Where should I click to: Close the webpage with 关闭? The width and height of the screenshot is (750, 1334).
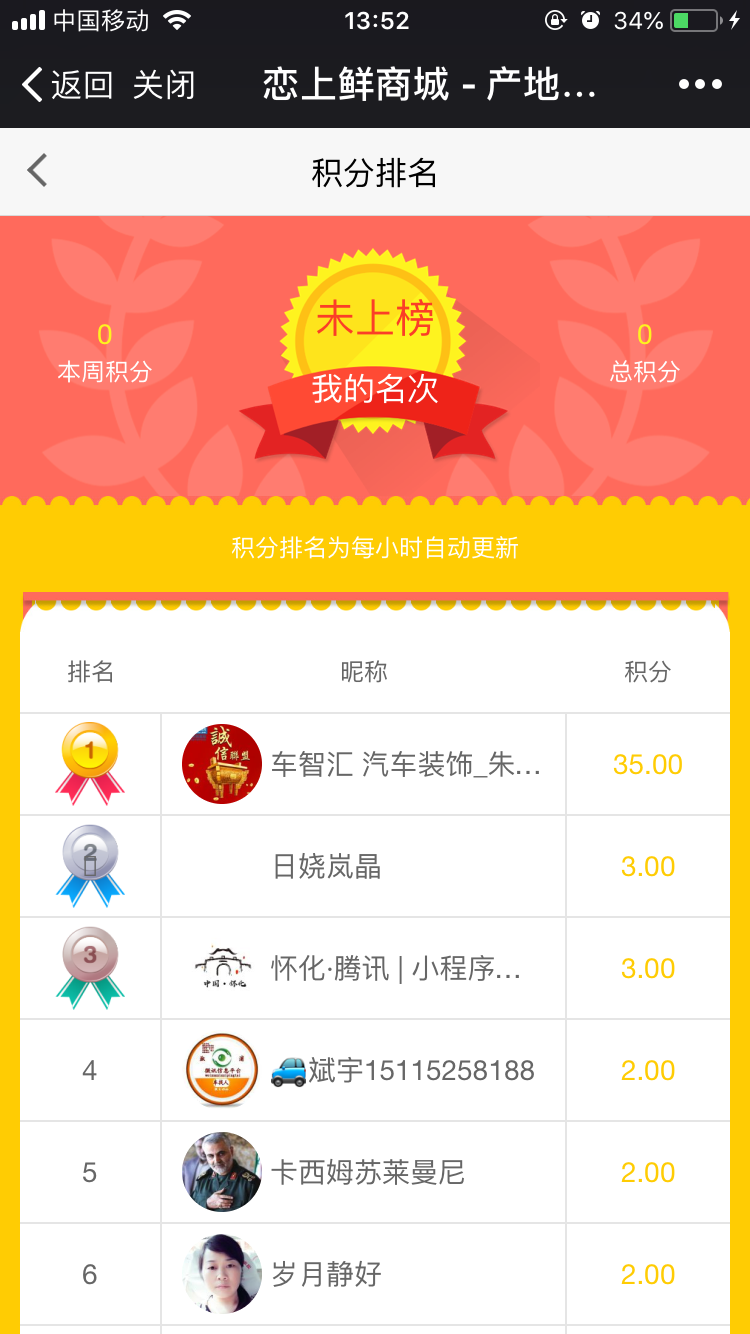click(164, 85)
